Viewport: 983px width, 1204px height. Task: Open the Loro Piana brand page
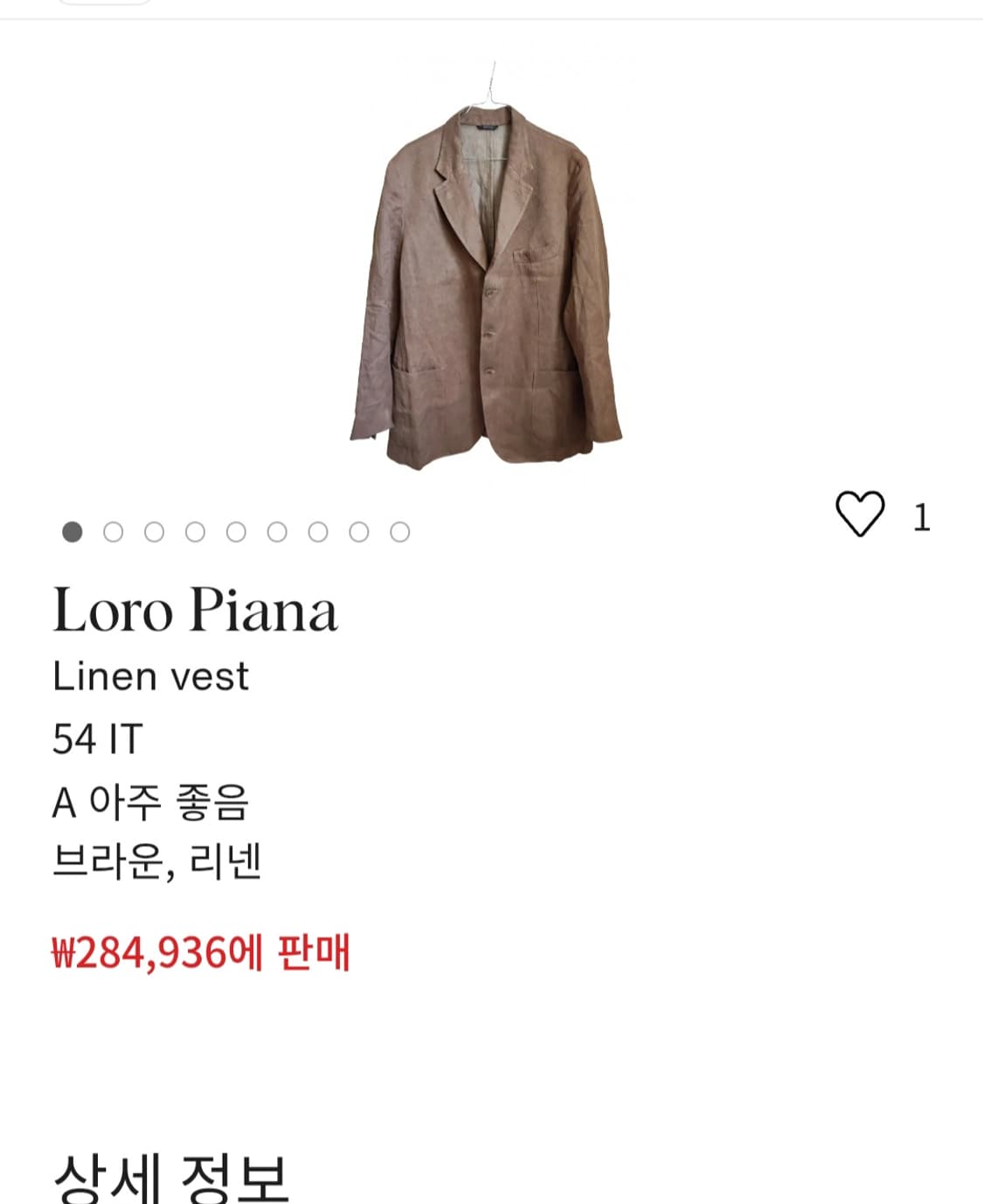(x=194, y=612)
